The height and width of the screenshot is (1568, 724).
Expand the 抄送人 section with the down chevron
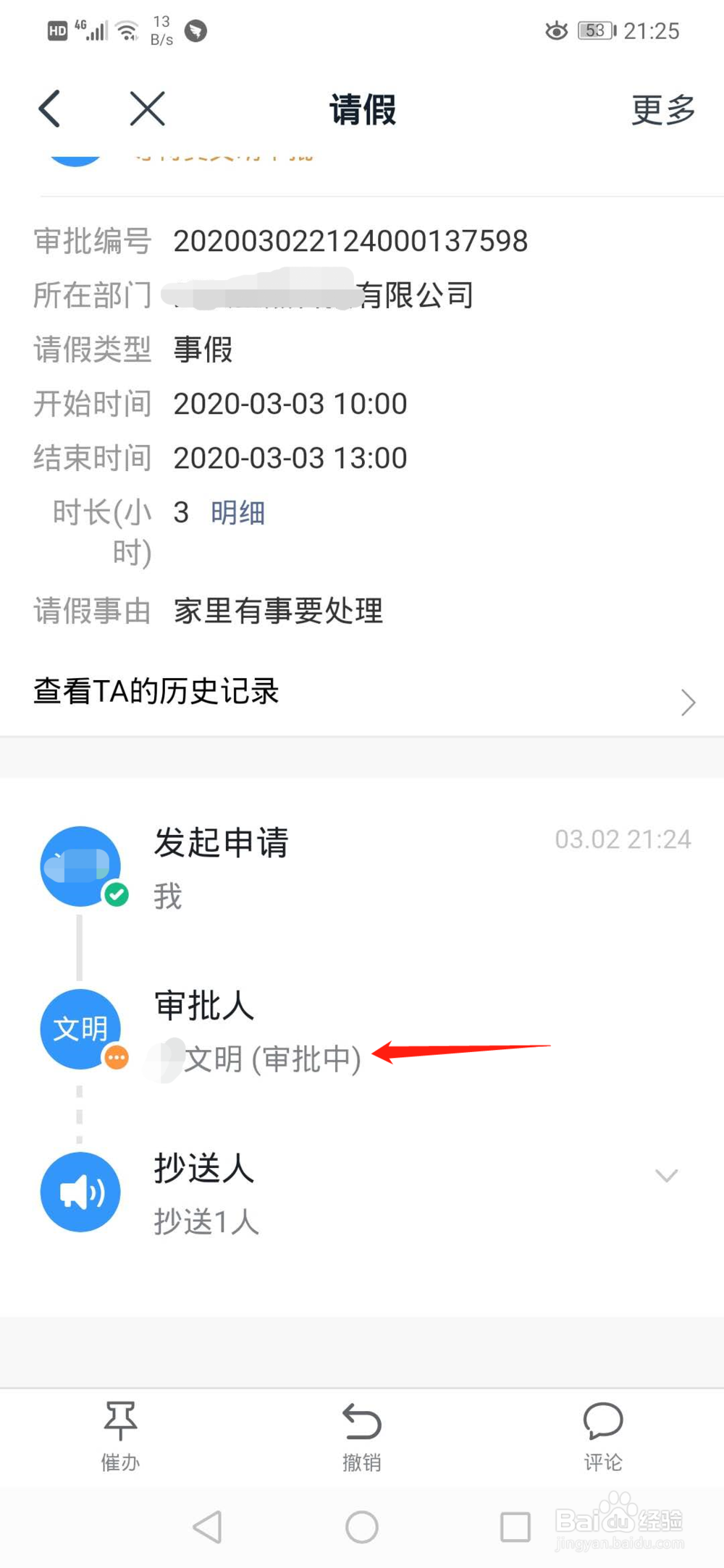pyautogui.click(x=665, y=1176)
